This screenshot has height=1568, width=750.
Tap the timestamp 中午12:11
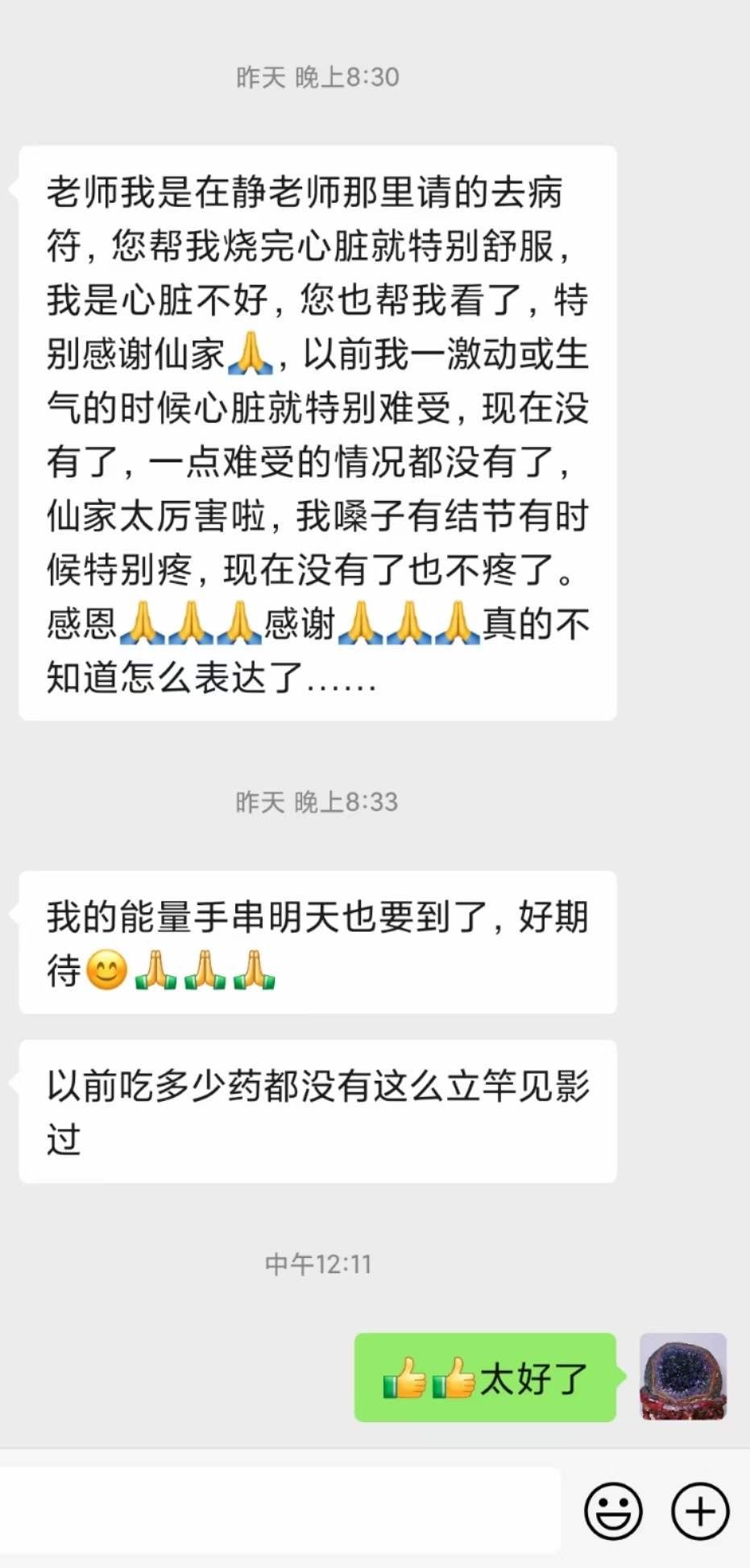[x=317, y=1264]
